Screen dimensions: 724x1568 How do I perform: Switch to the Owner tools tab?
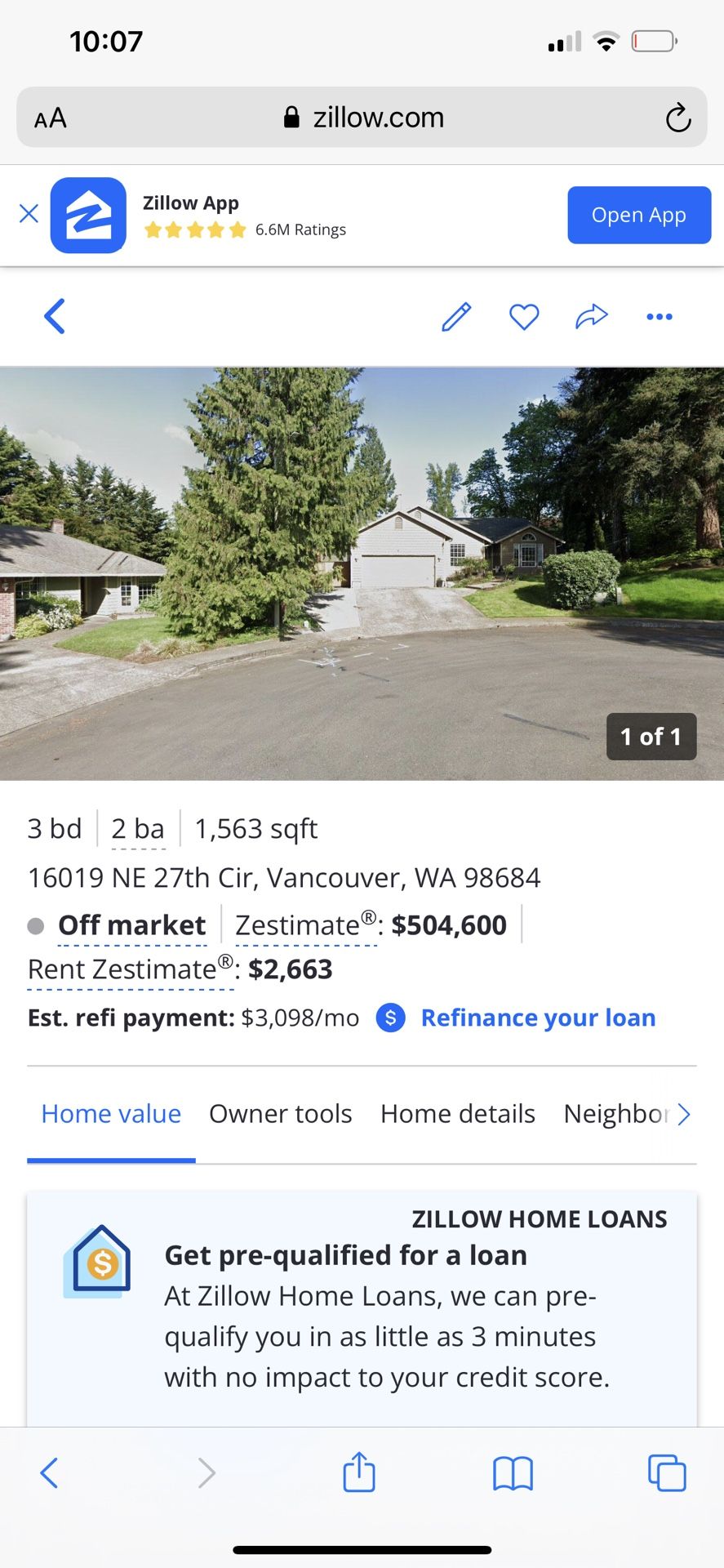[280, 1114]
